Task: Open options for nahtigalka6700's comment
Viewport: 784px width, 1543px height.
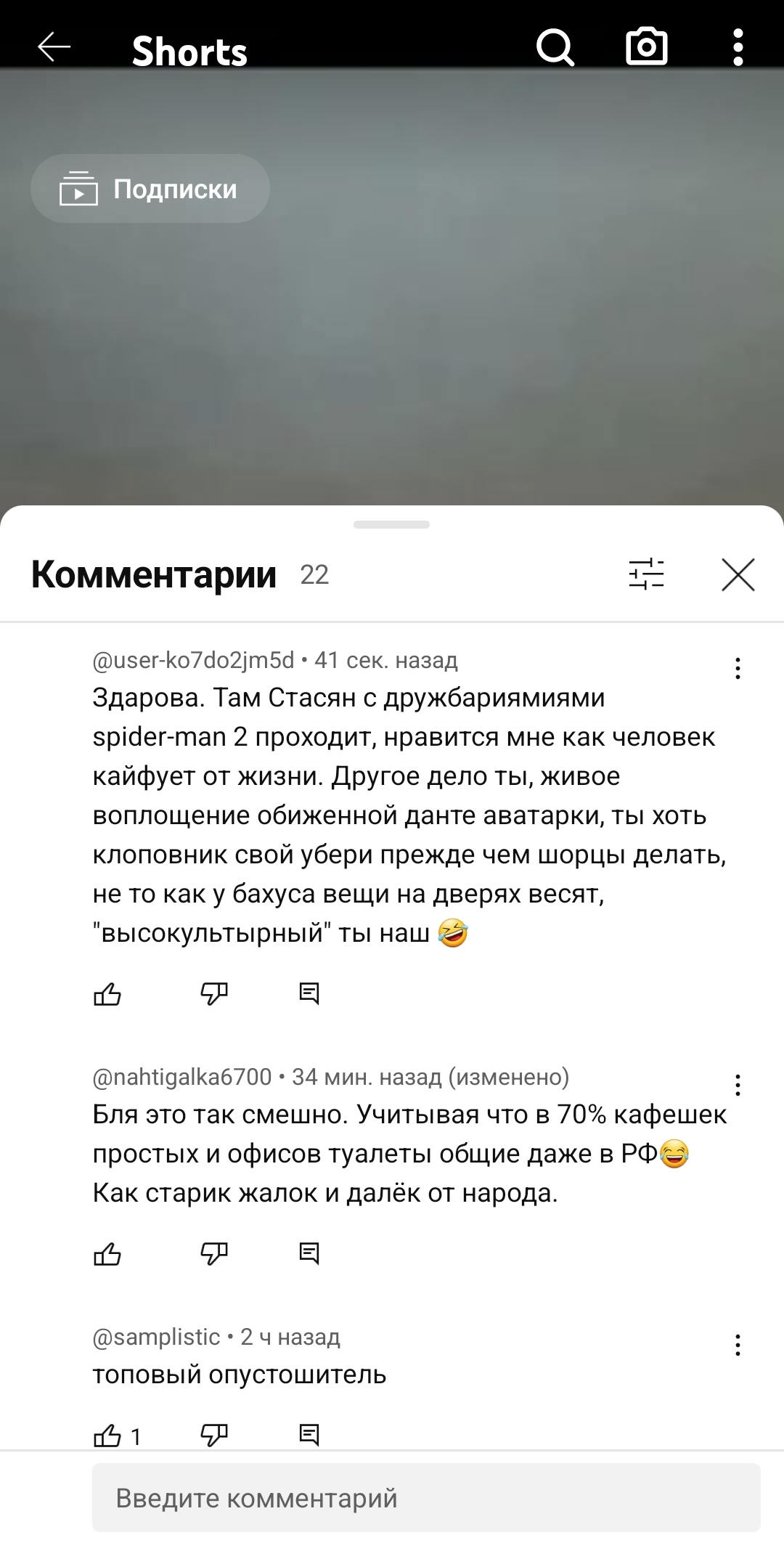Action: click(738, 1085)
